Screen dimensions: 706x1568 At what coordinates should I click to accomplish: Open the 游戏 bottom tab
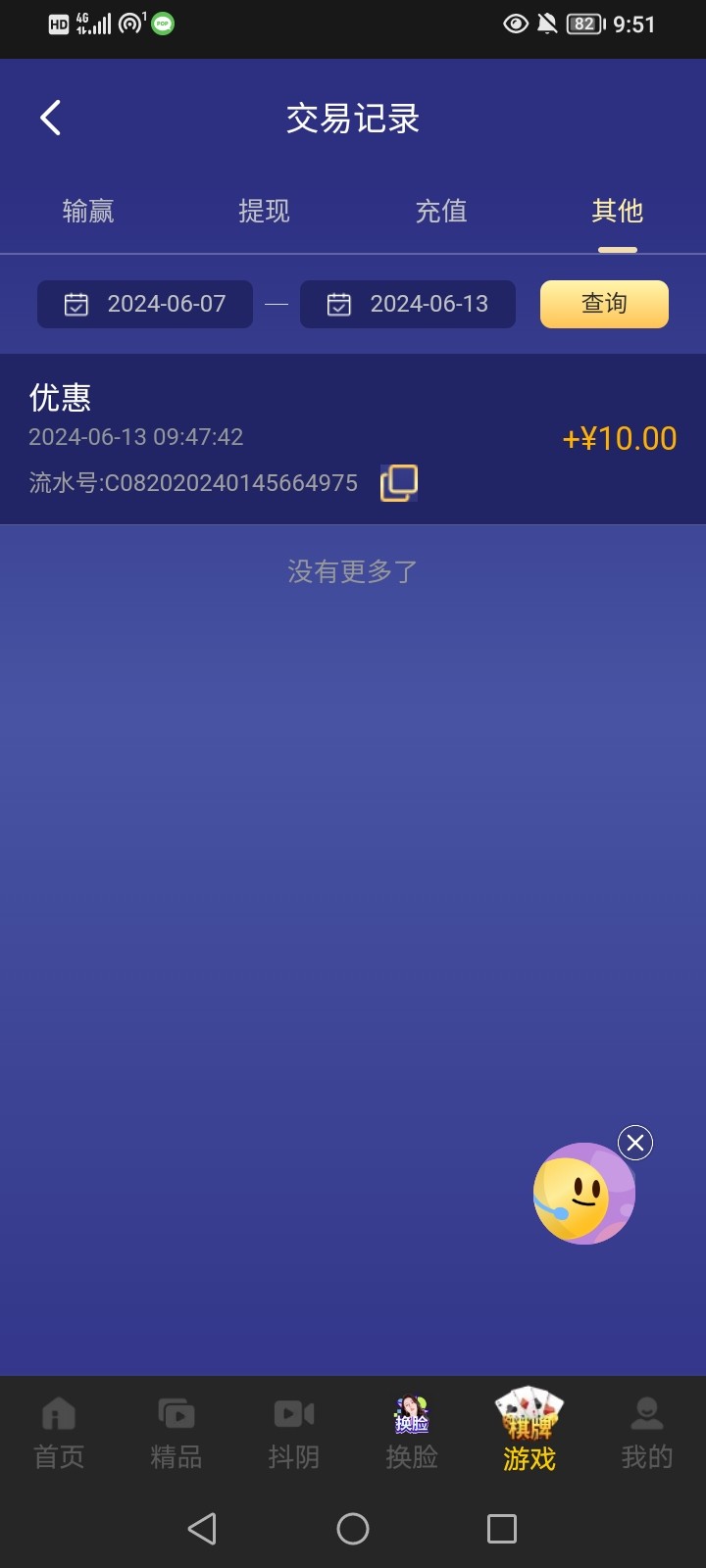(529, 1434)
